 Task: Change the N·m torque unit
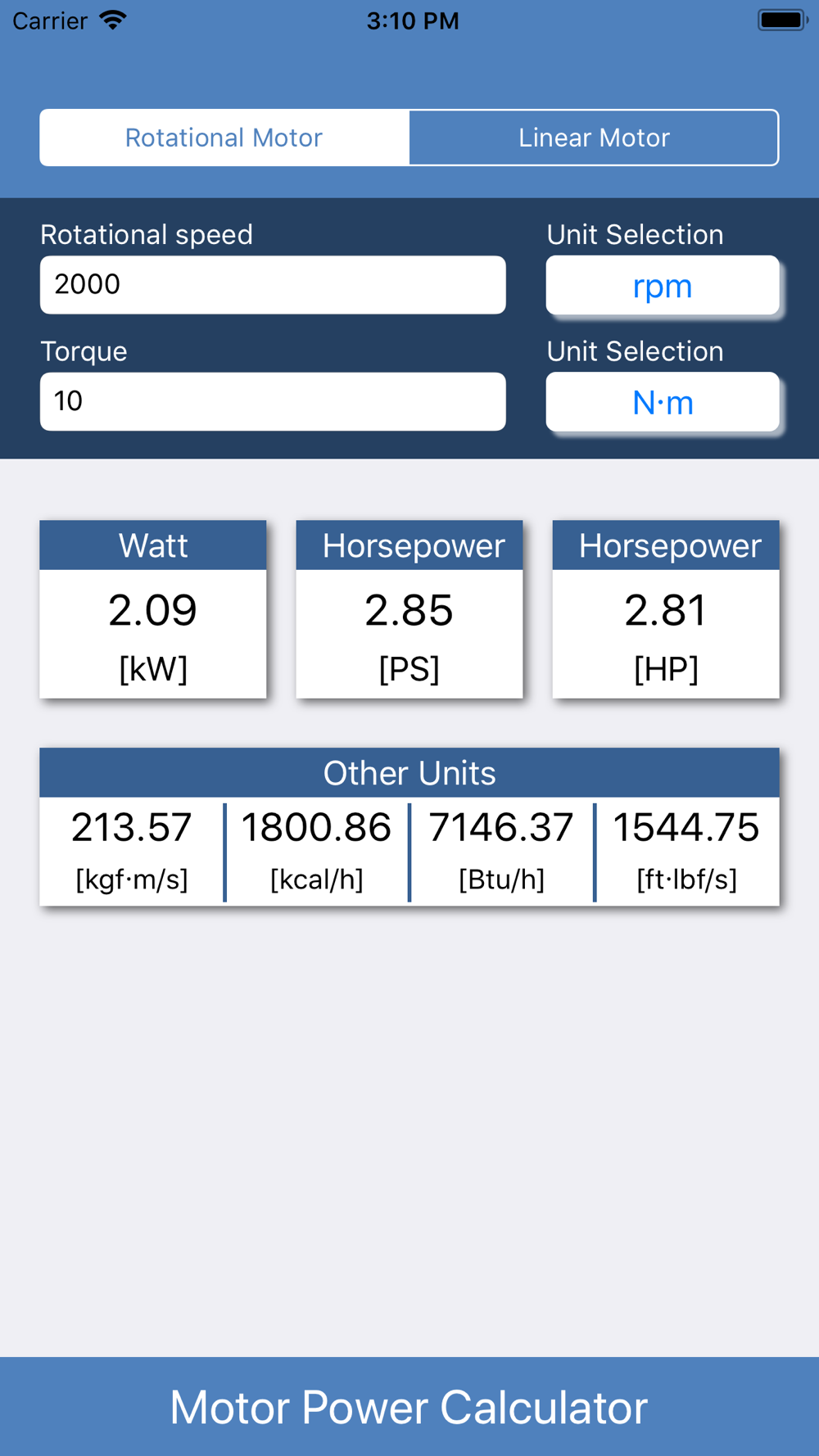pyautogui.click(x=663, y=401)
